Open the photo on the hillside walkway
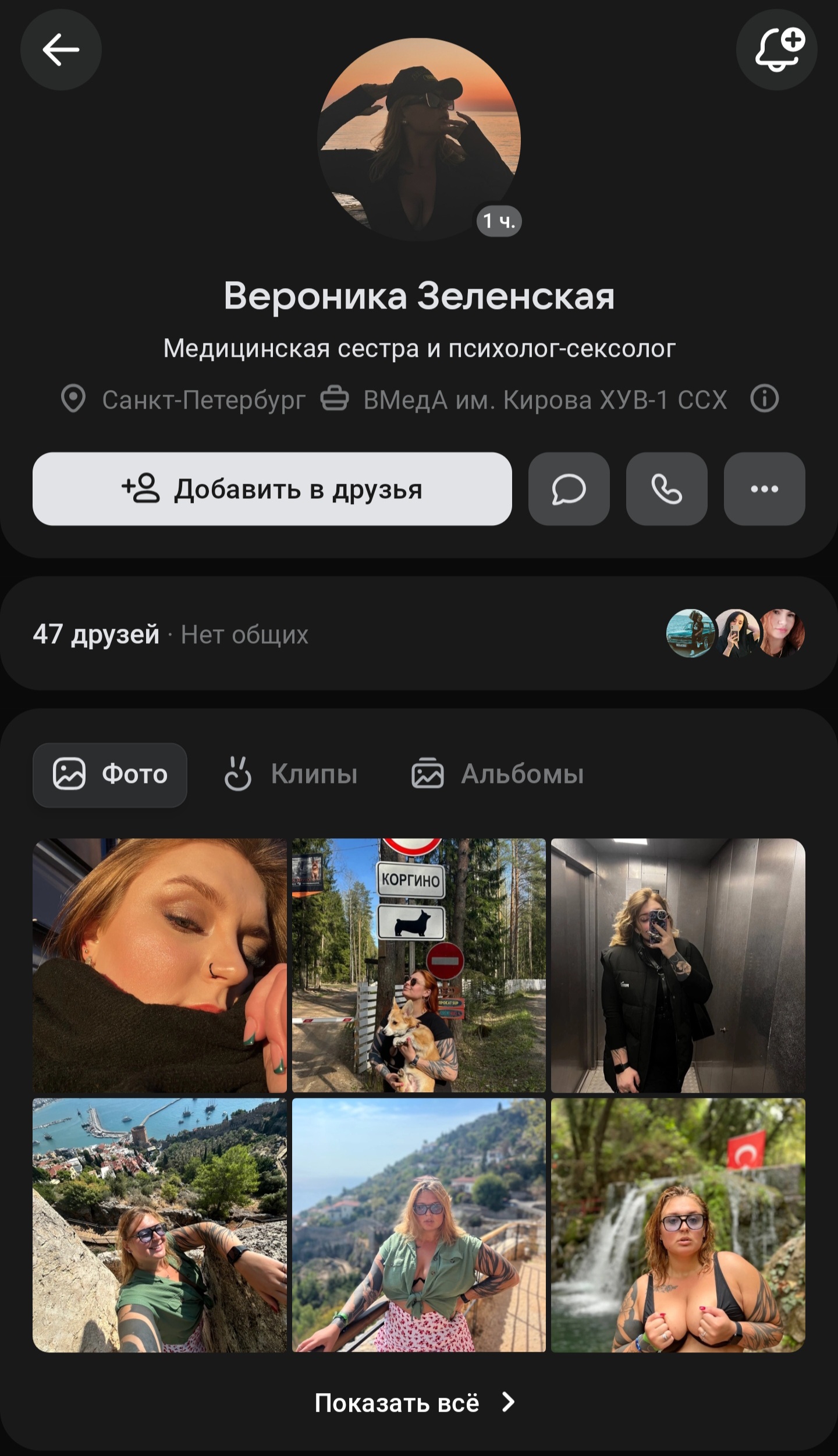The height and width of the screenshot is (1456, 838). tap(418, 1225)
